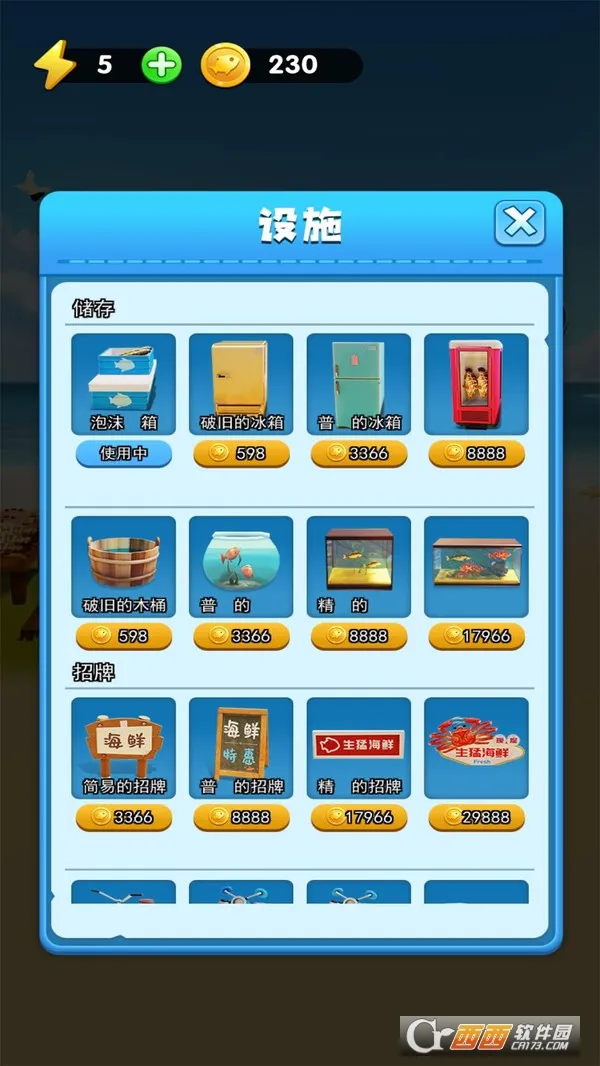Buy the 8888-coin fish tank
This screenshot has width=600, height=1066.
coord(359,635)
